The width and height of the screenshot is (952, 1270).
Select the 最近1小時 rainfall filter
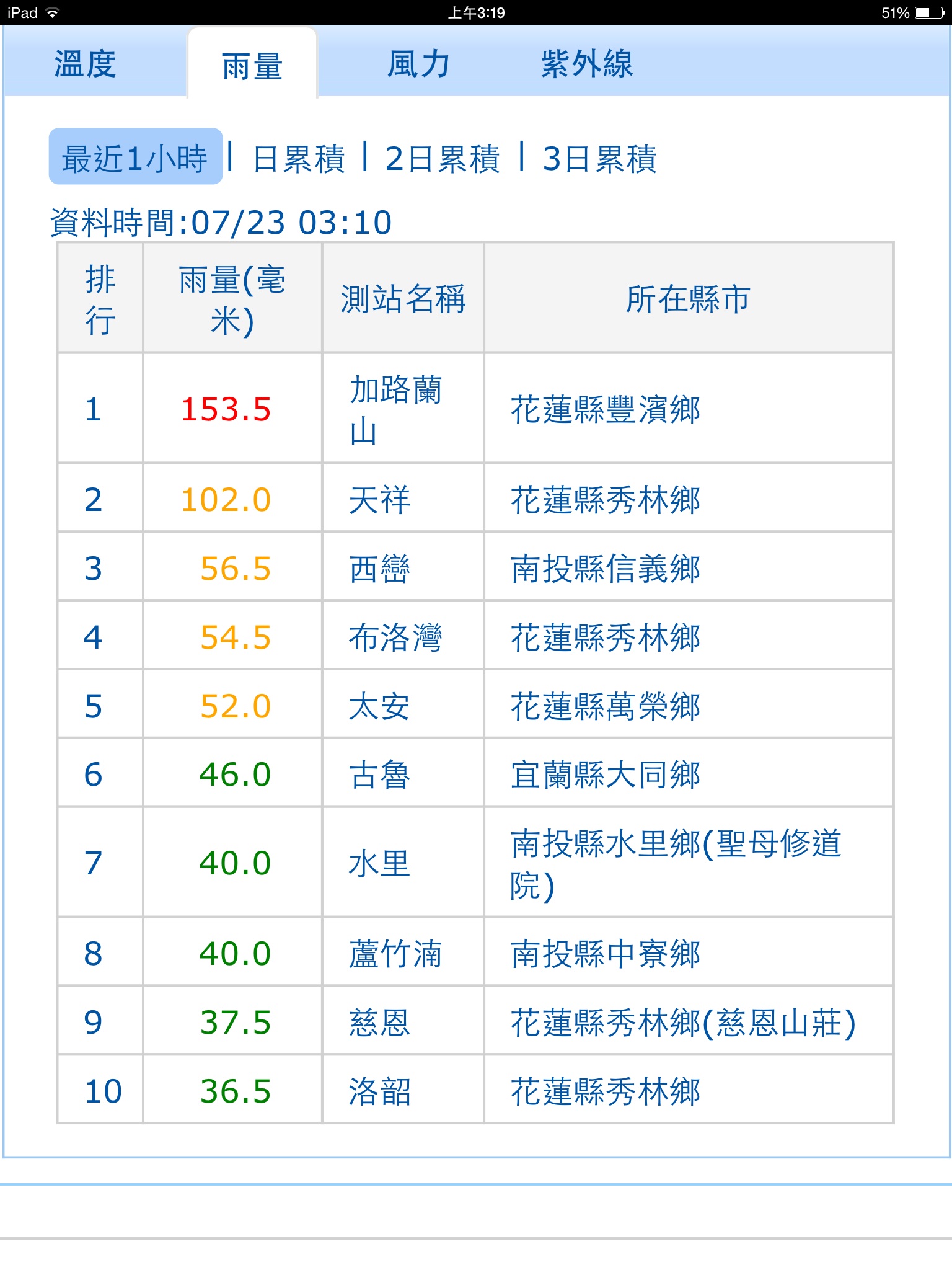(x=135, y=158)
